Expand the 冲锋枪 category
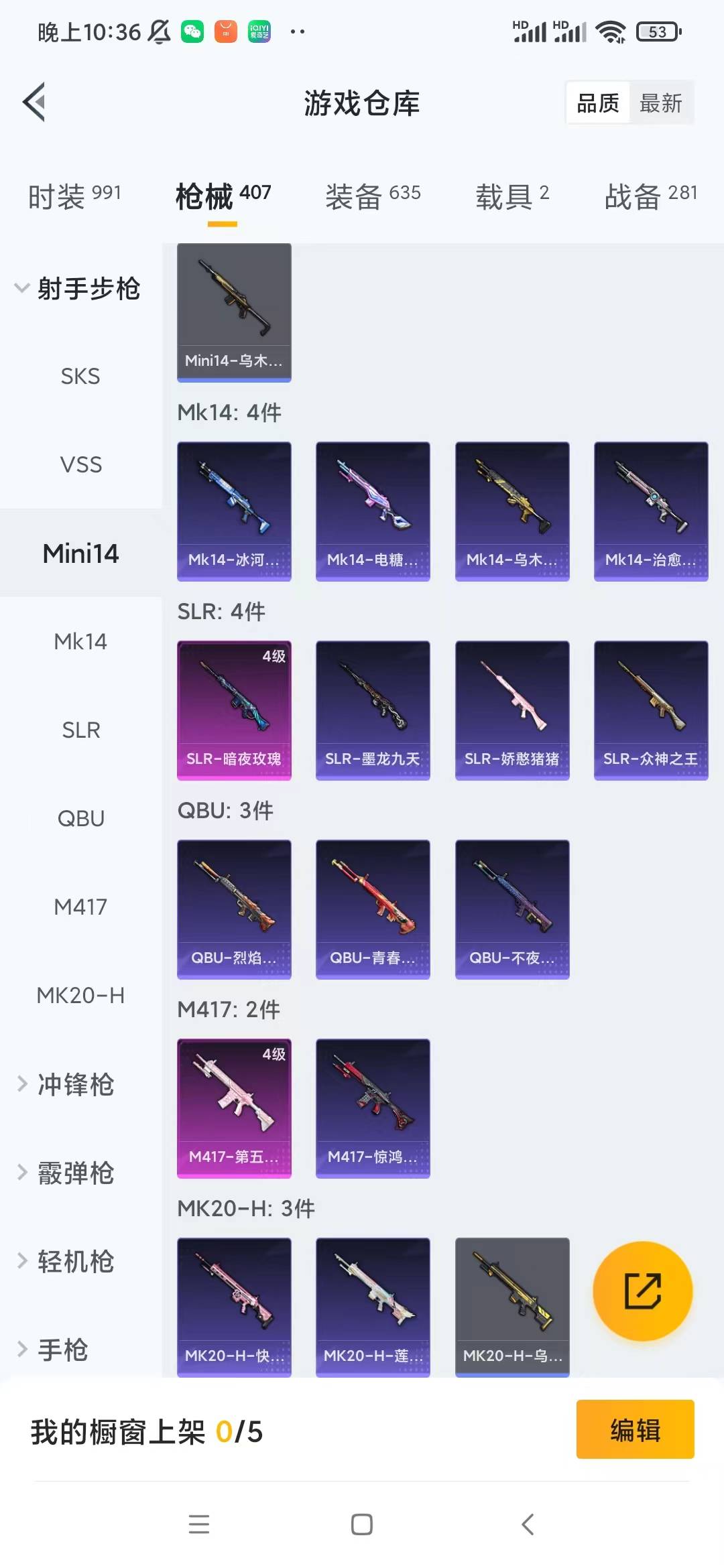This screenshot has width=724, height=1568. coord(75,1084)
